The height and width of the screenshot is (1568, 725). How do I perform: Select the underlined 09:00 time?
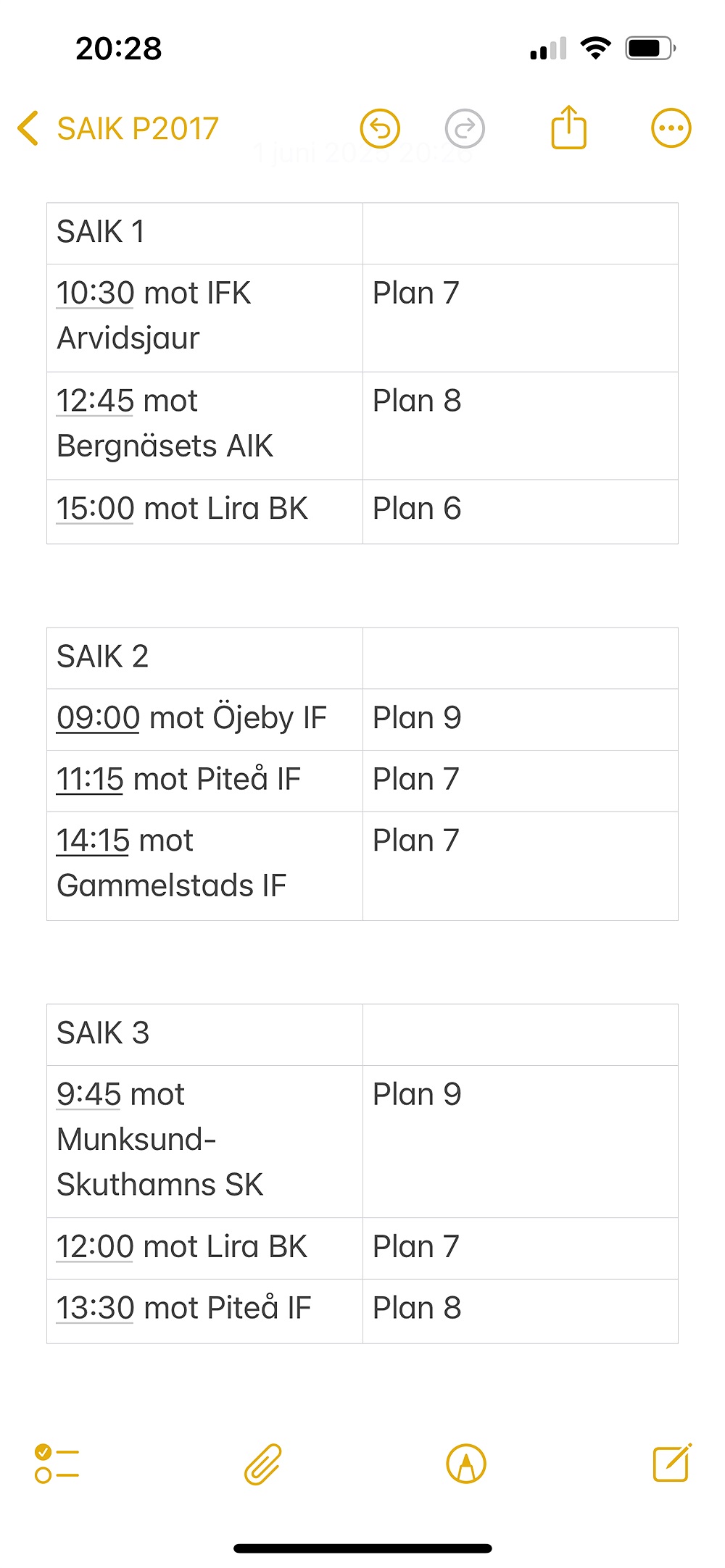click(x=98, y=718)
